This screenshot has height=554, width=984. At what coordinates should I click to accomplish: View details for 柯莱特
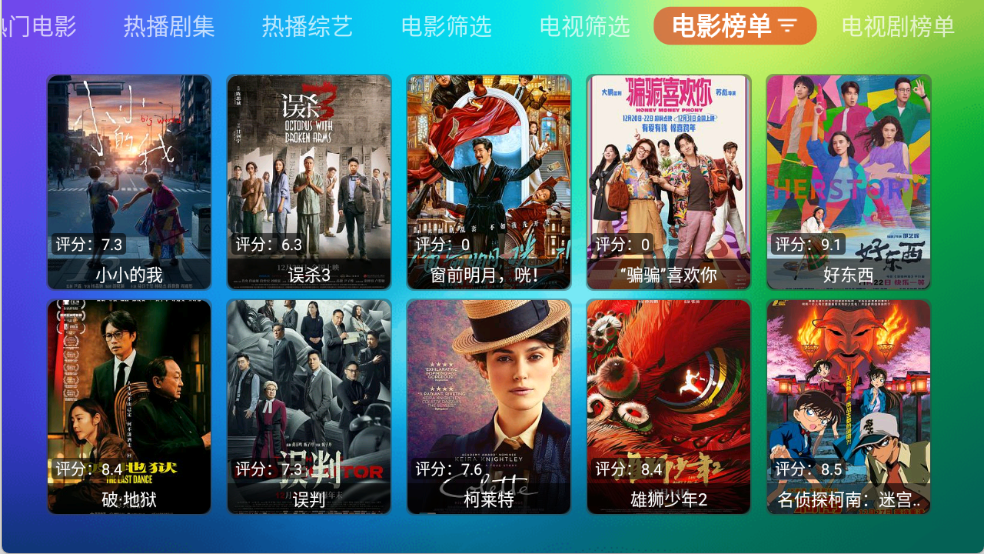pyautogui.click(x=489, y=407)
